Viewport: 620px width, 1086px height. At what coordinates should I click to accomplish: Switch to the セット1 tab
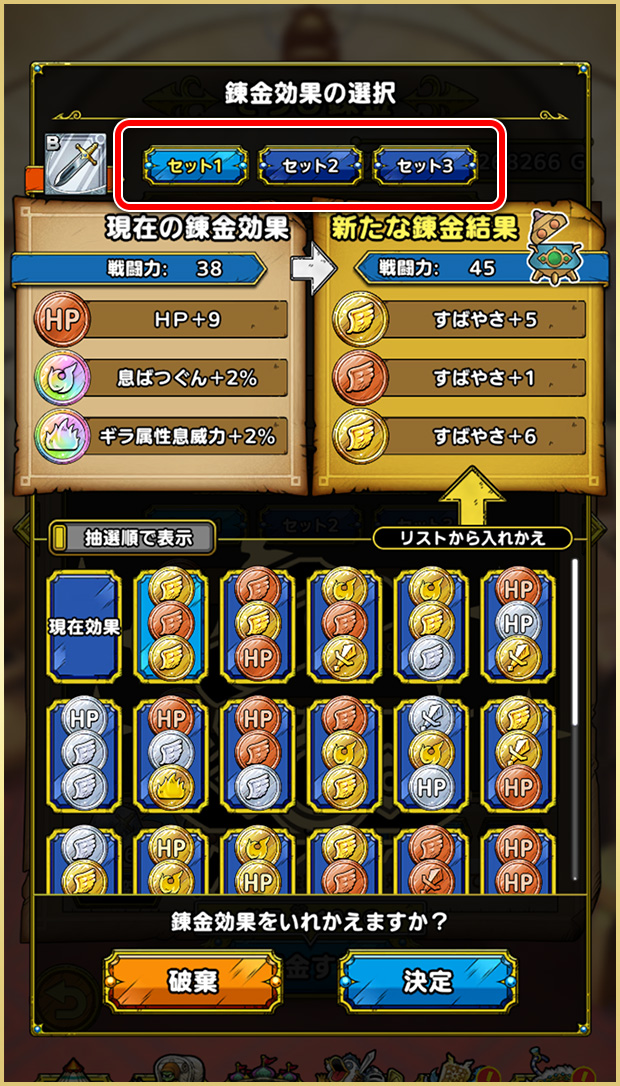pyautogui.click(x=196, y=166)
